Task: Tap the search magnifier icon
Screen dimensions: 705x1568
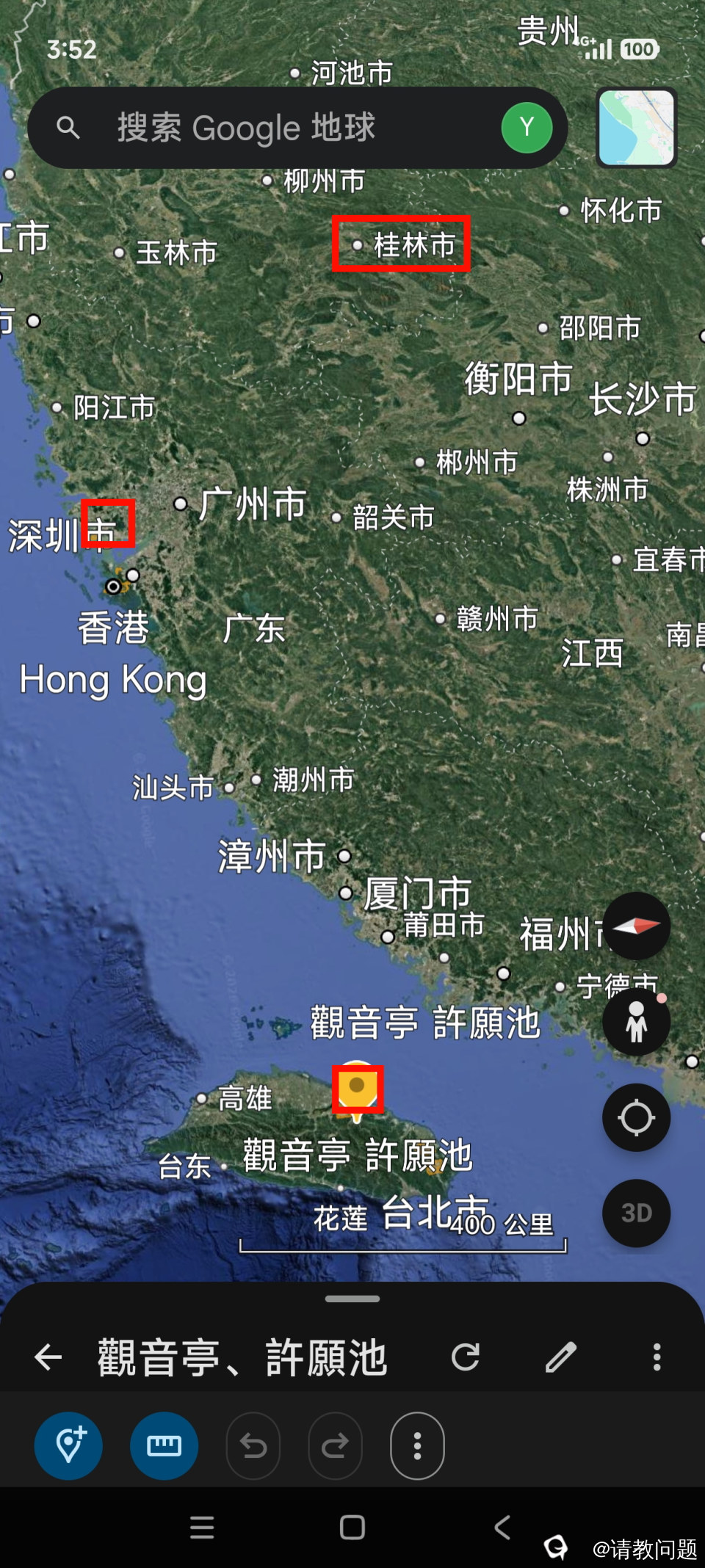Action: tap(68, 126)
